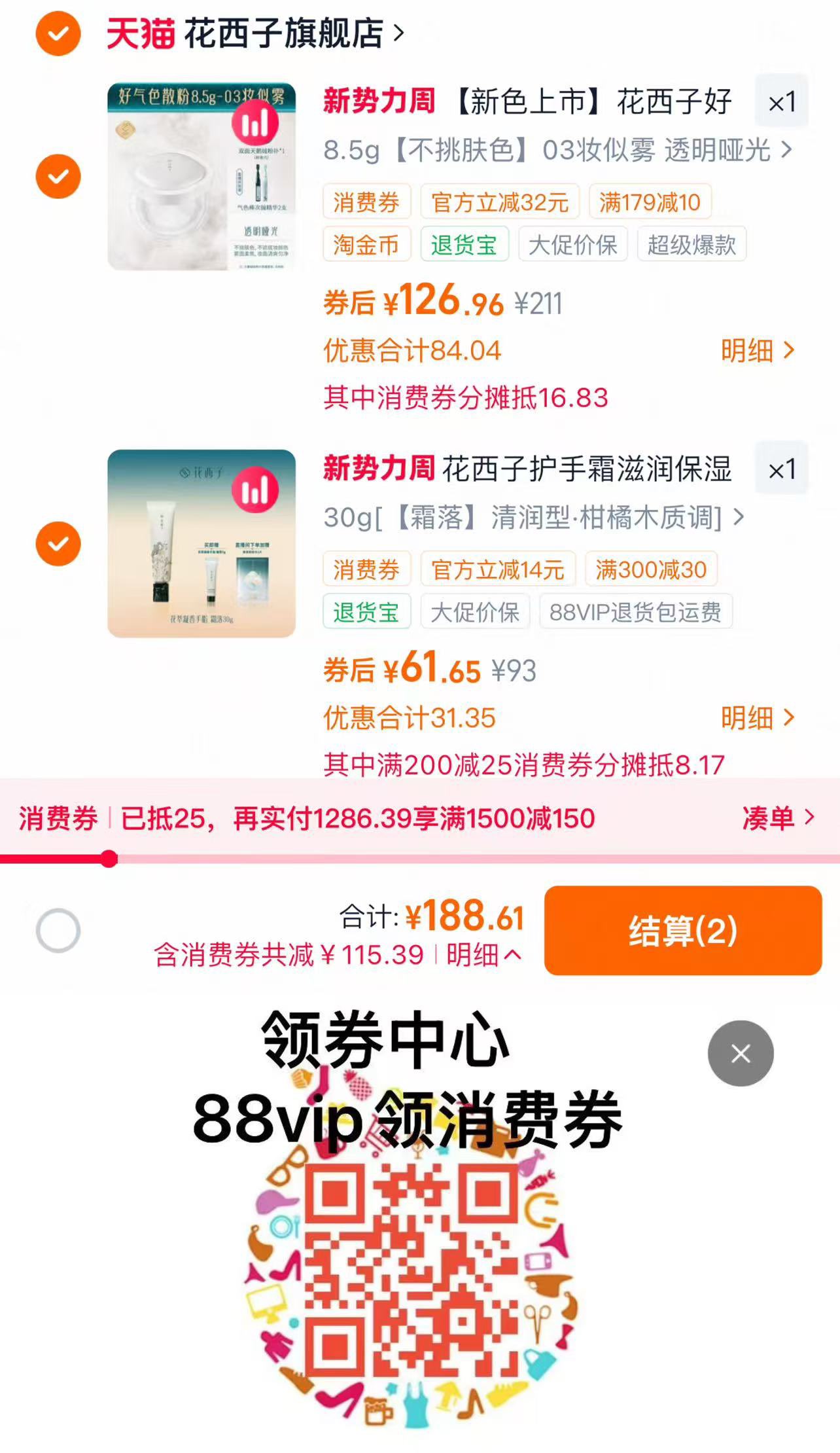The height and width of the screenshot is (1453, 840).
Task: Tap 凑单 on the 消费券 banner
Action: [777, 818]
